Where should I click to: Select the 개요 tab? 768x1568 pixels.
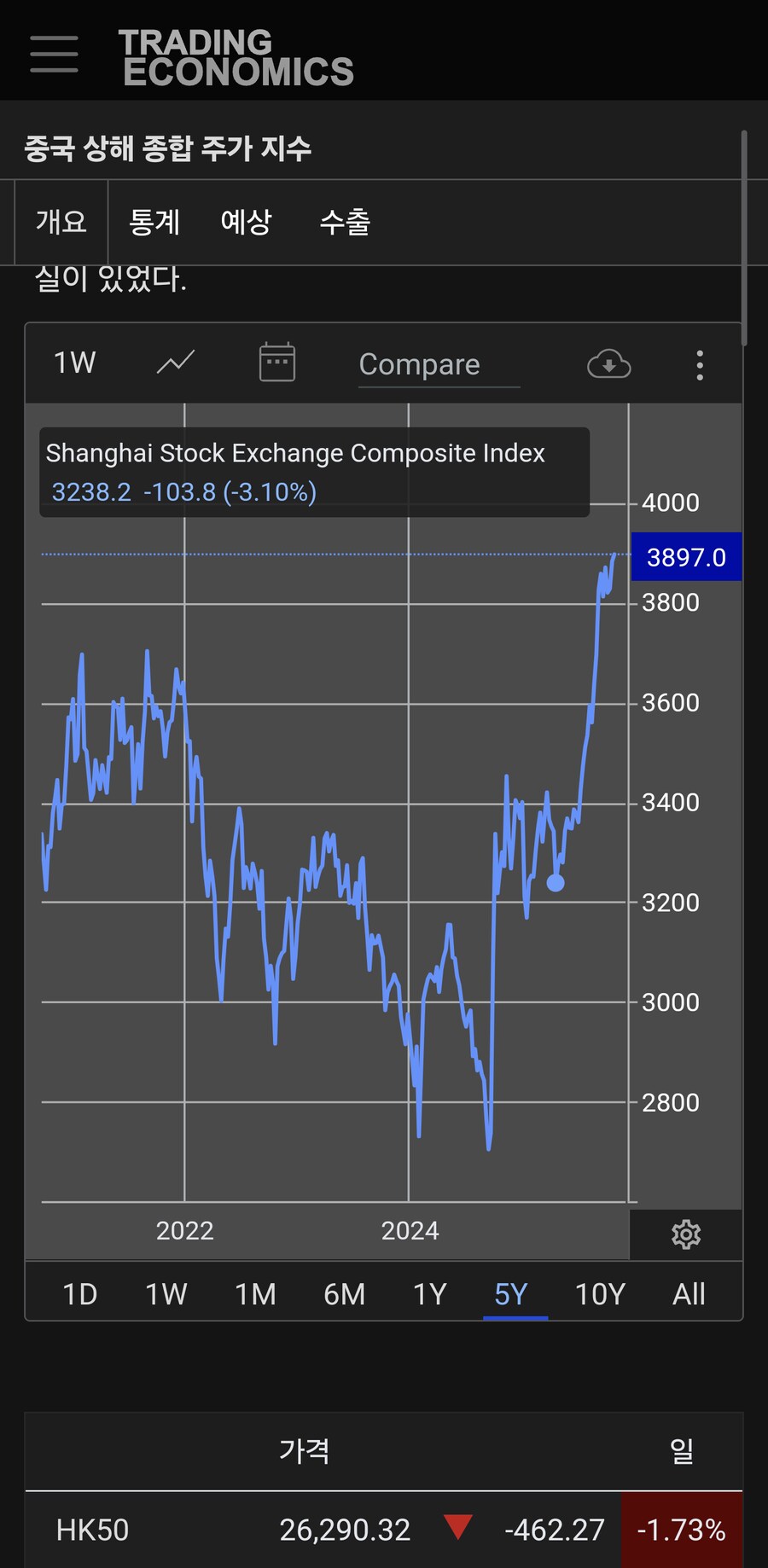point(61,222)
